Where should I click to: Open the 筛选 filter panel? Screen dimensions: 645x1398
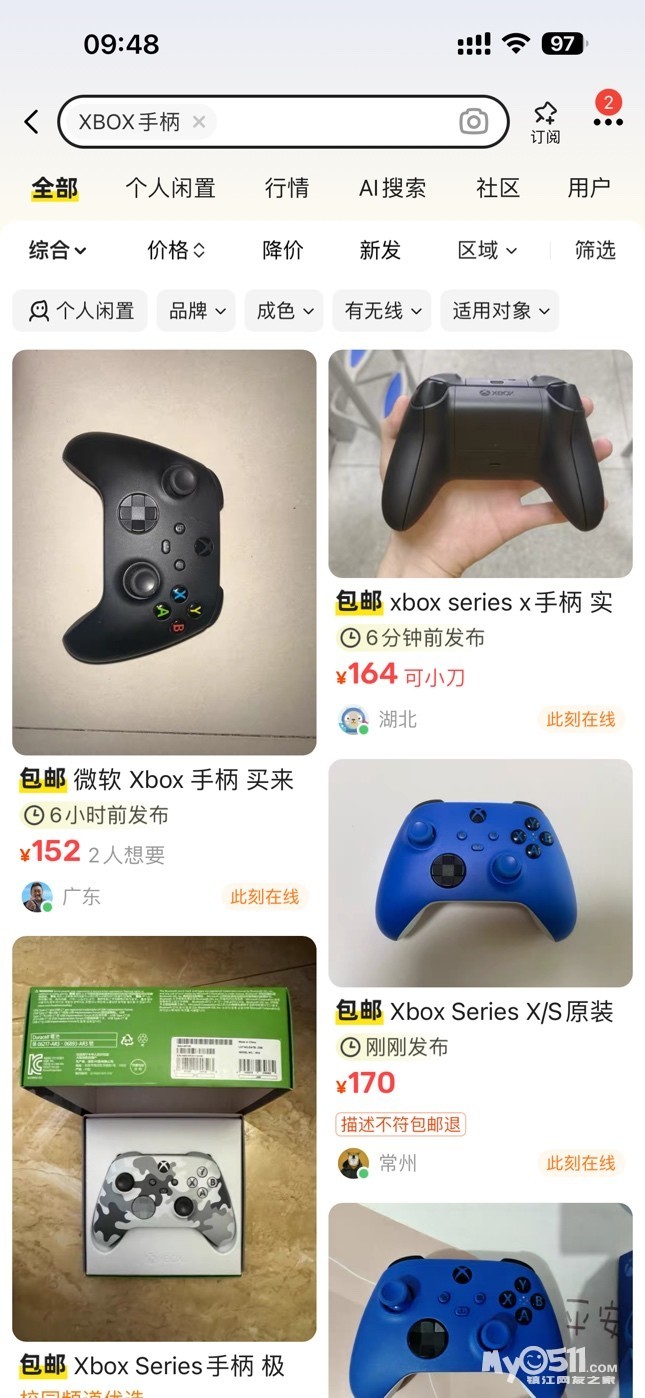pyautogui.click(x=595, y=250)
